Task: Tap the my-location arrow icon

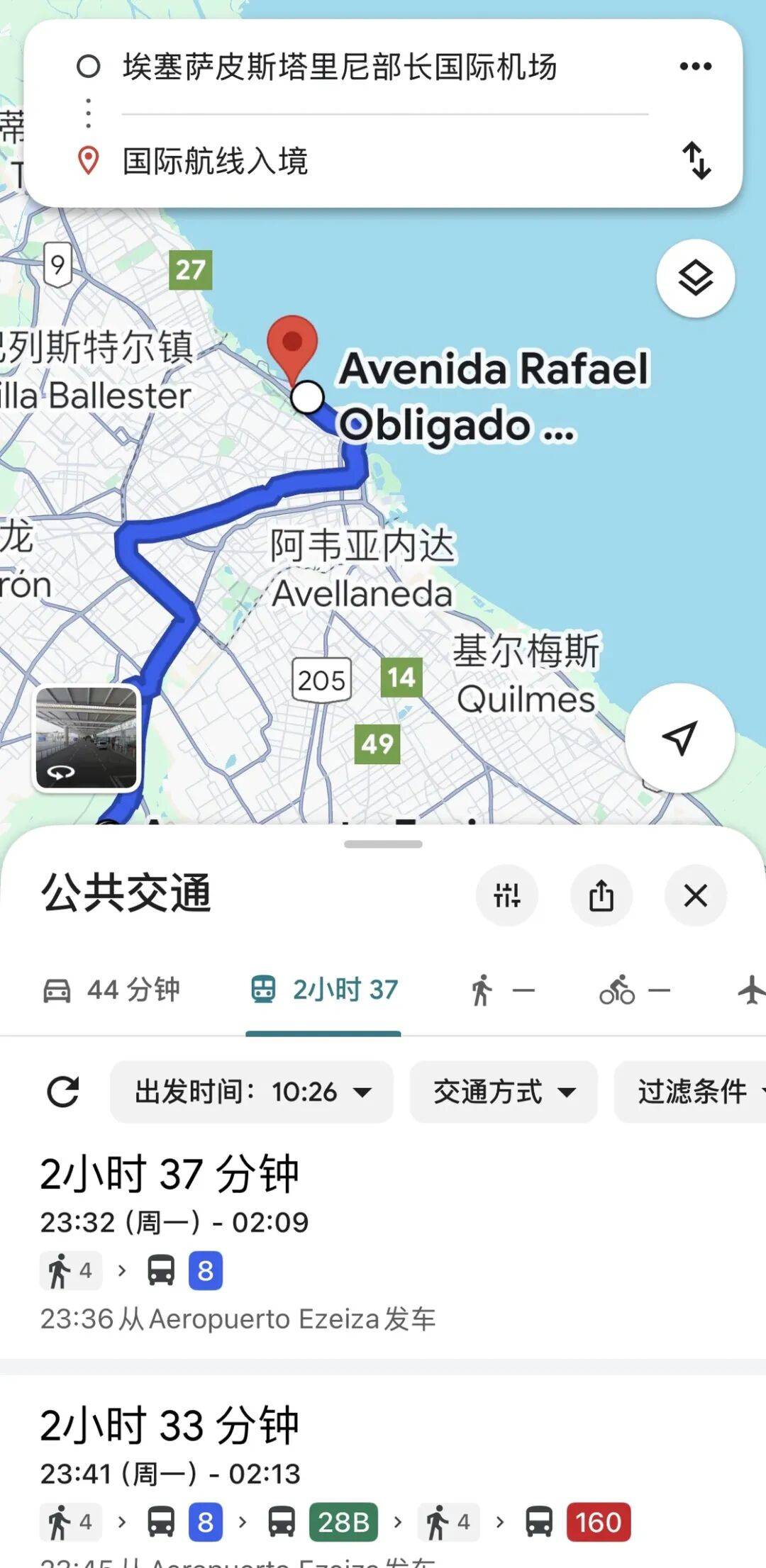Action: pos(679,739)
